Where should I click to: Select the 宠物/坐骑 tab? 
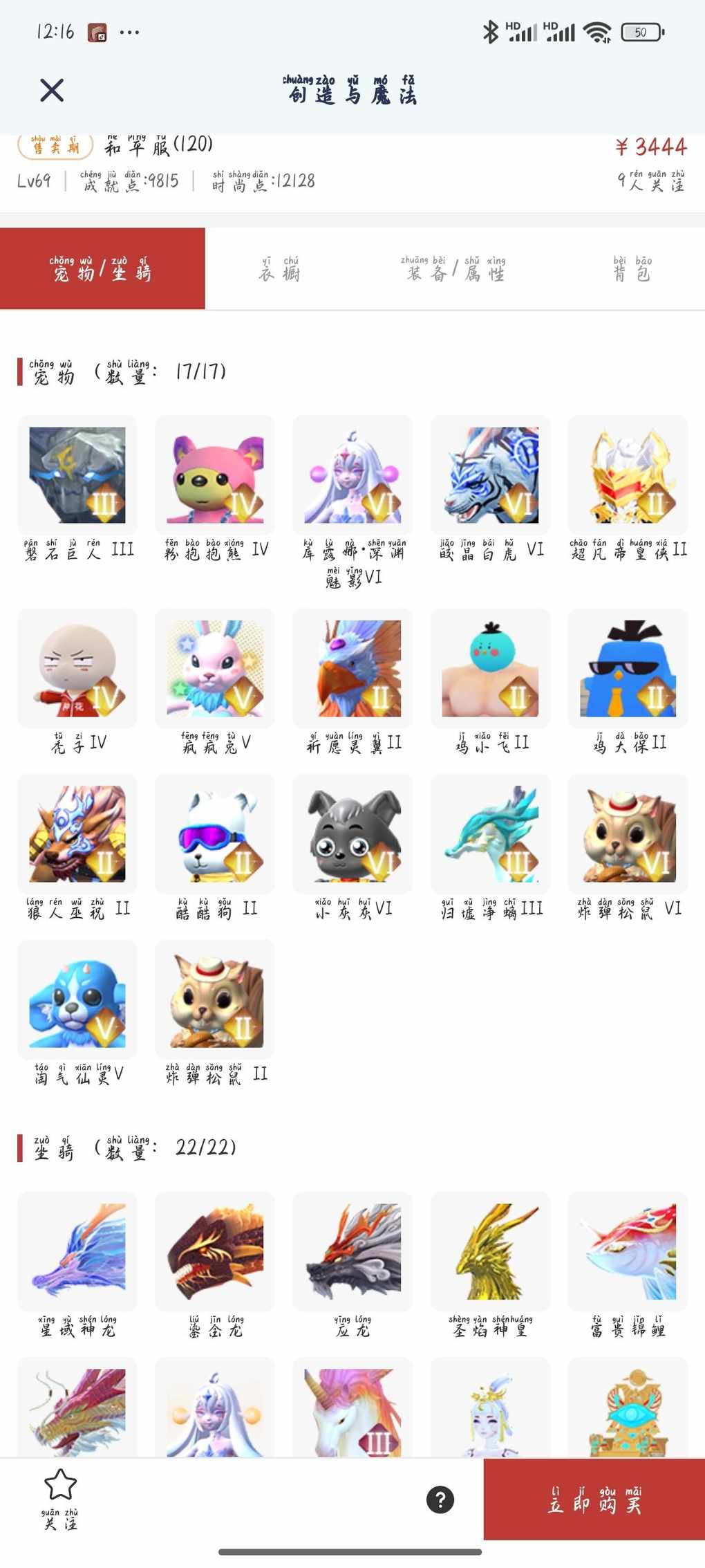pos(102,269)
